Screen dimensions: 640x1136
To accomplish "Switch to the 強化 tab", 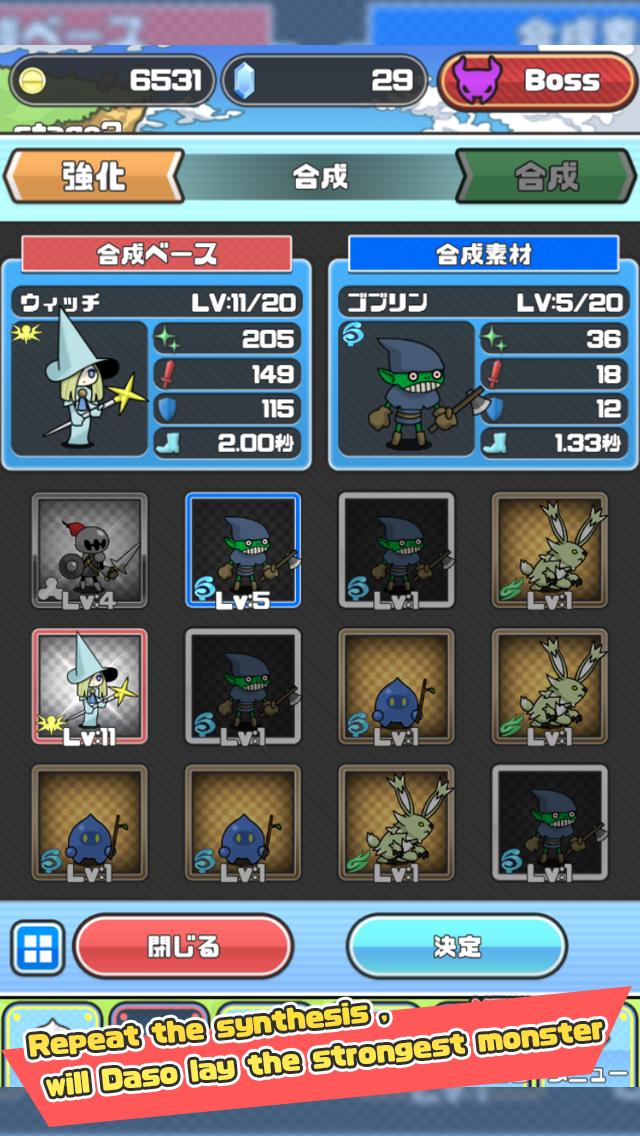I will [x=93, y=177].
